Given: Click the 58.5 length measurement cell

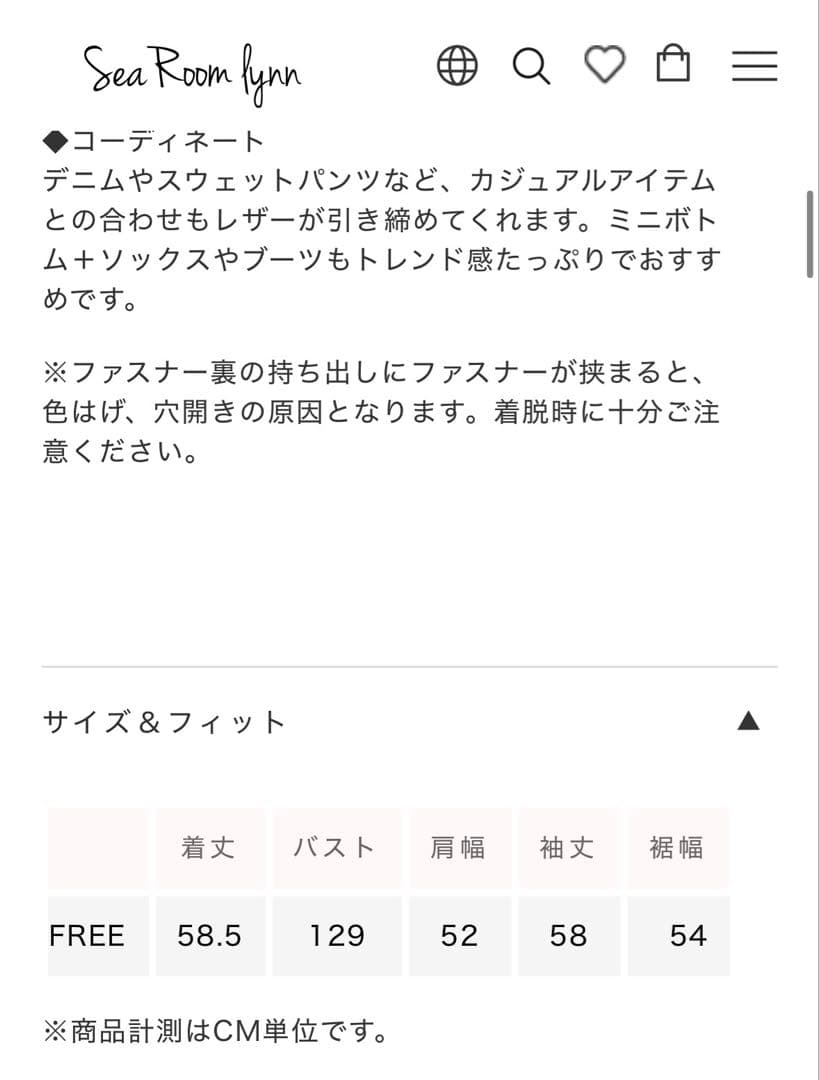Looking at the screenshot, I should click(x=210, y=935).
